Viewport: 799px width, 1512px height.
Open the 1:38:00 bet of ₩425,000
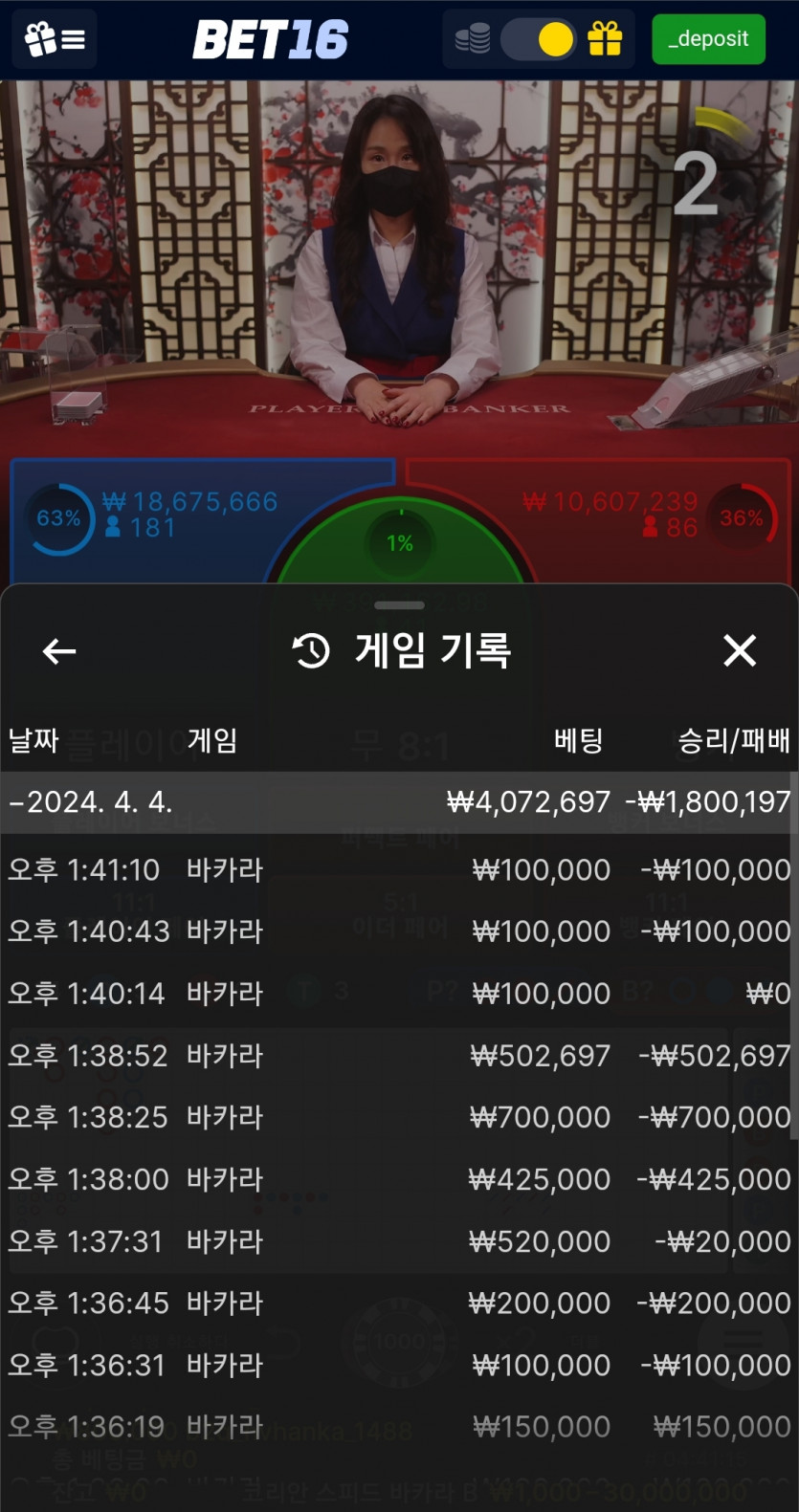click(399, 1178)
